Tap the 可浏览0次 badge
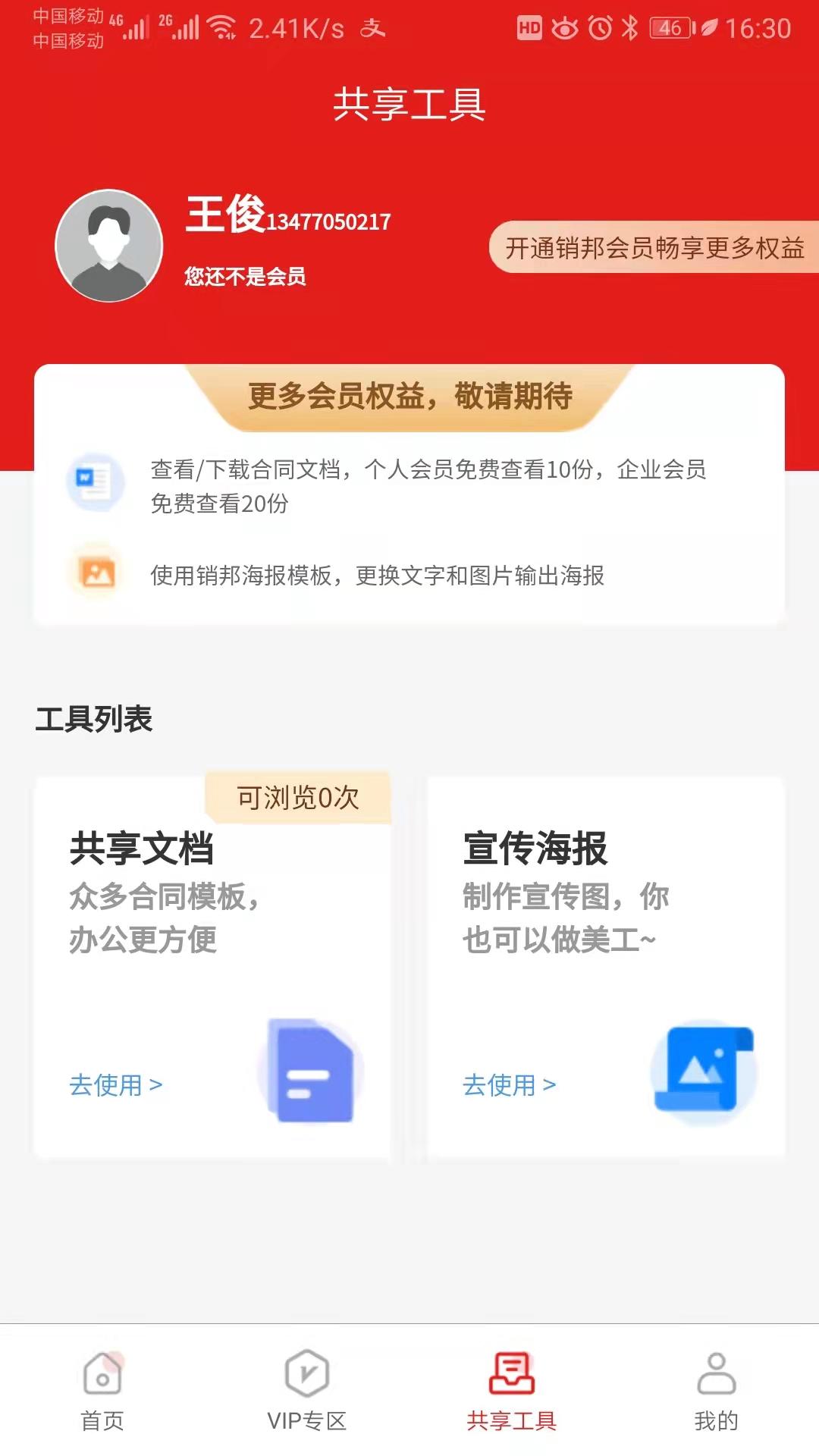 tap(299, 797)
